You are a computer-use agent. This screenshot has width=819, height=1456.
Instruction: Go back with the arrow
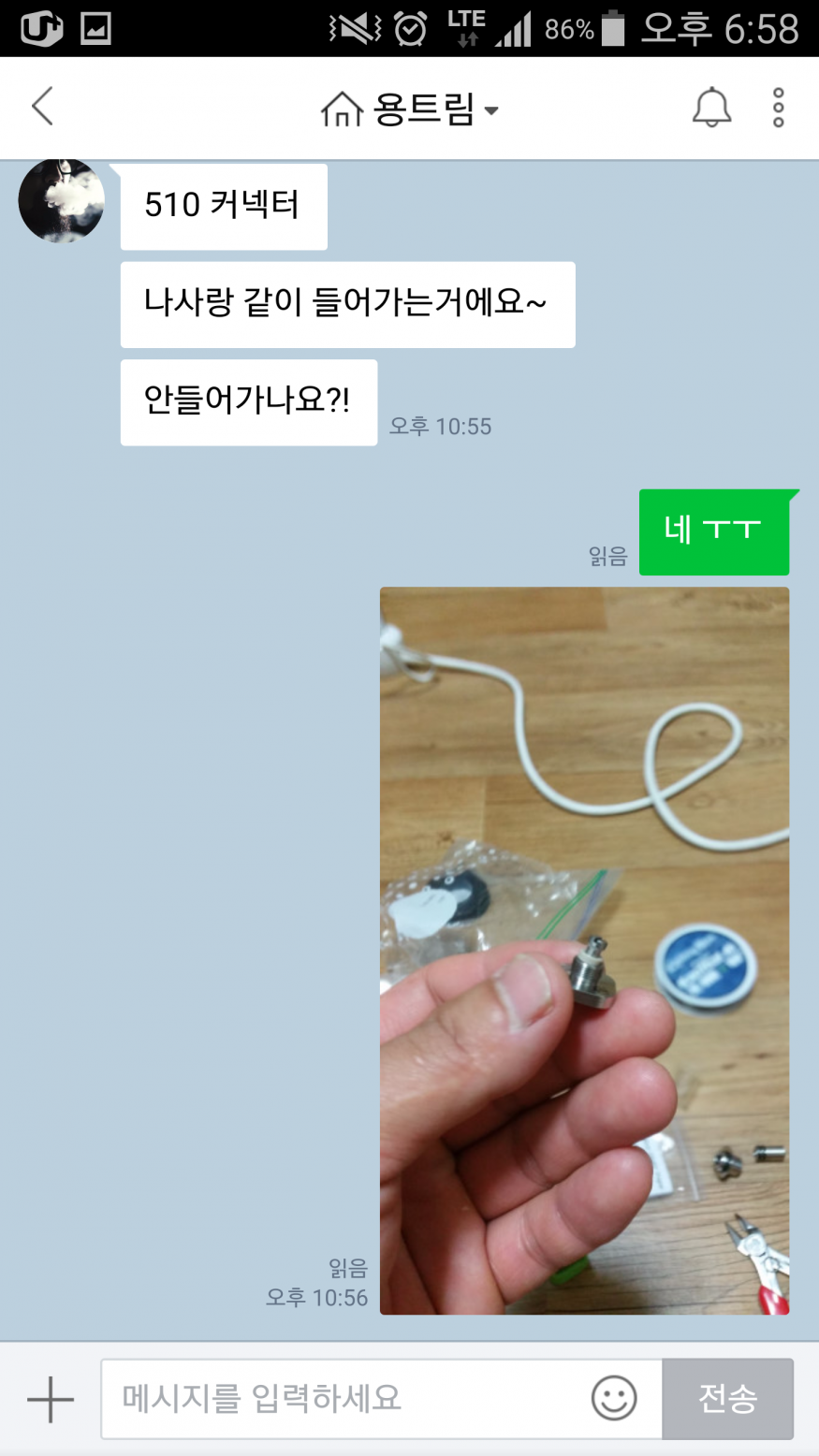pyautogui.click(x=43, y=107)
